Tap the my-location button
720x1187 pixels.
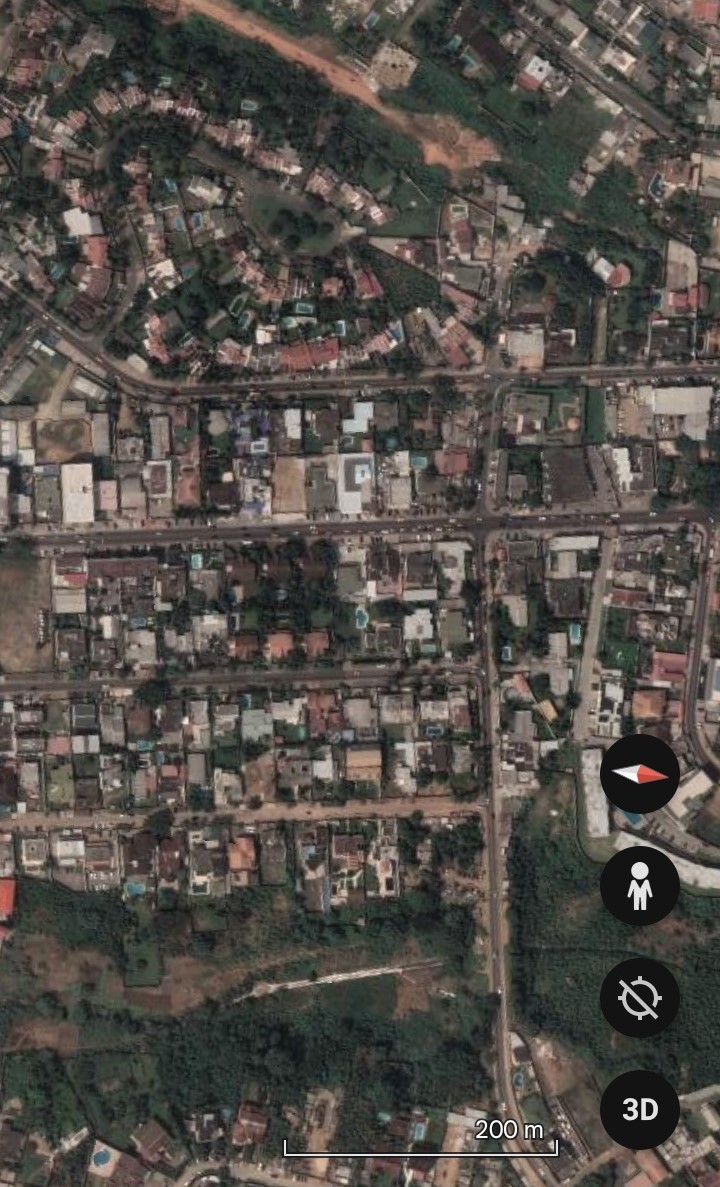[640, 998]
